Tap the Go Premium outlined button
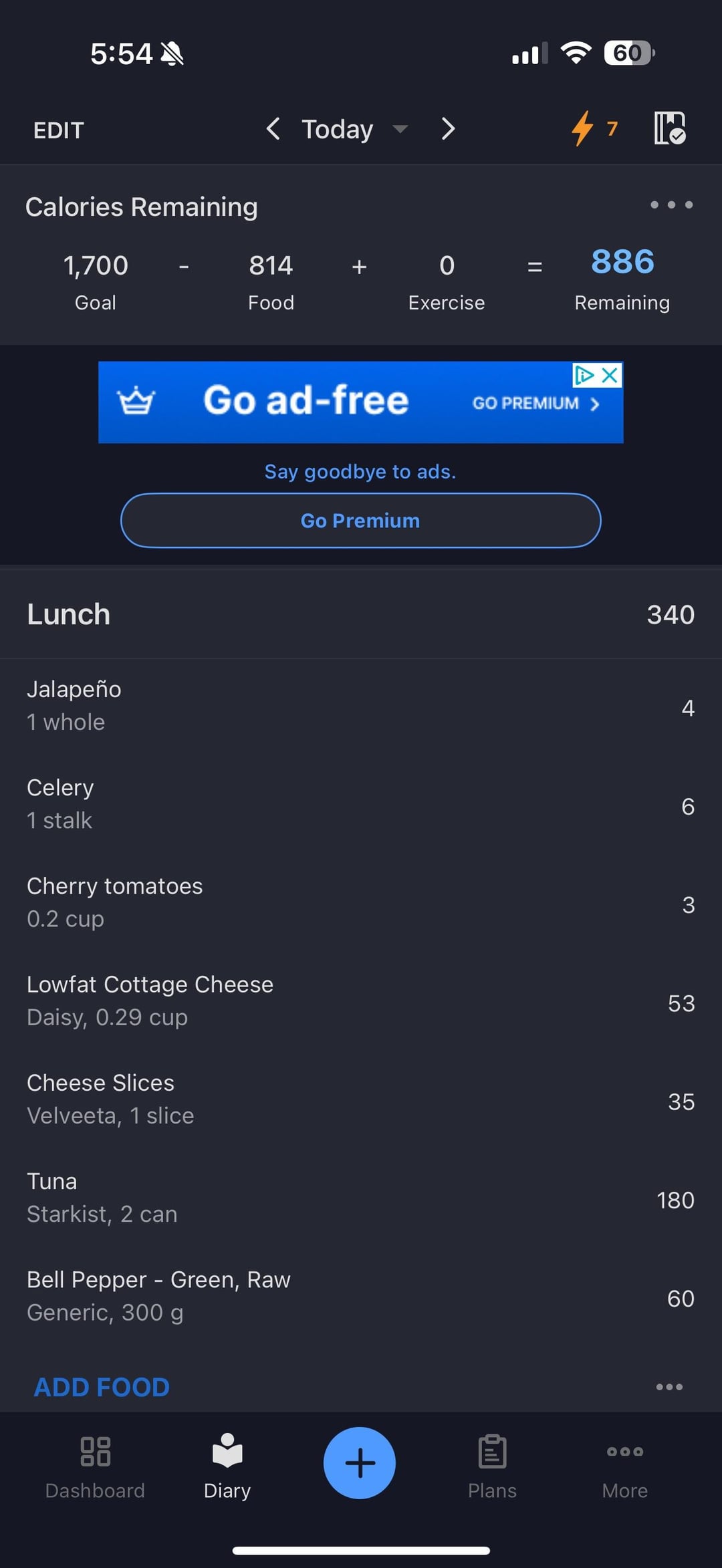 tap(361, 521)
